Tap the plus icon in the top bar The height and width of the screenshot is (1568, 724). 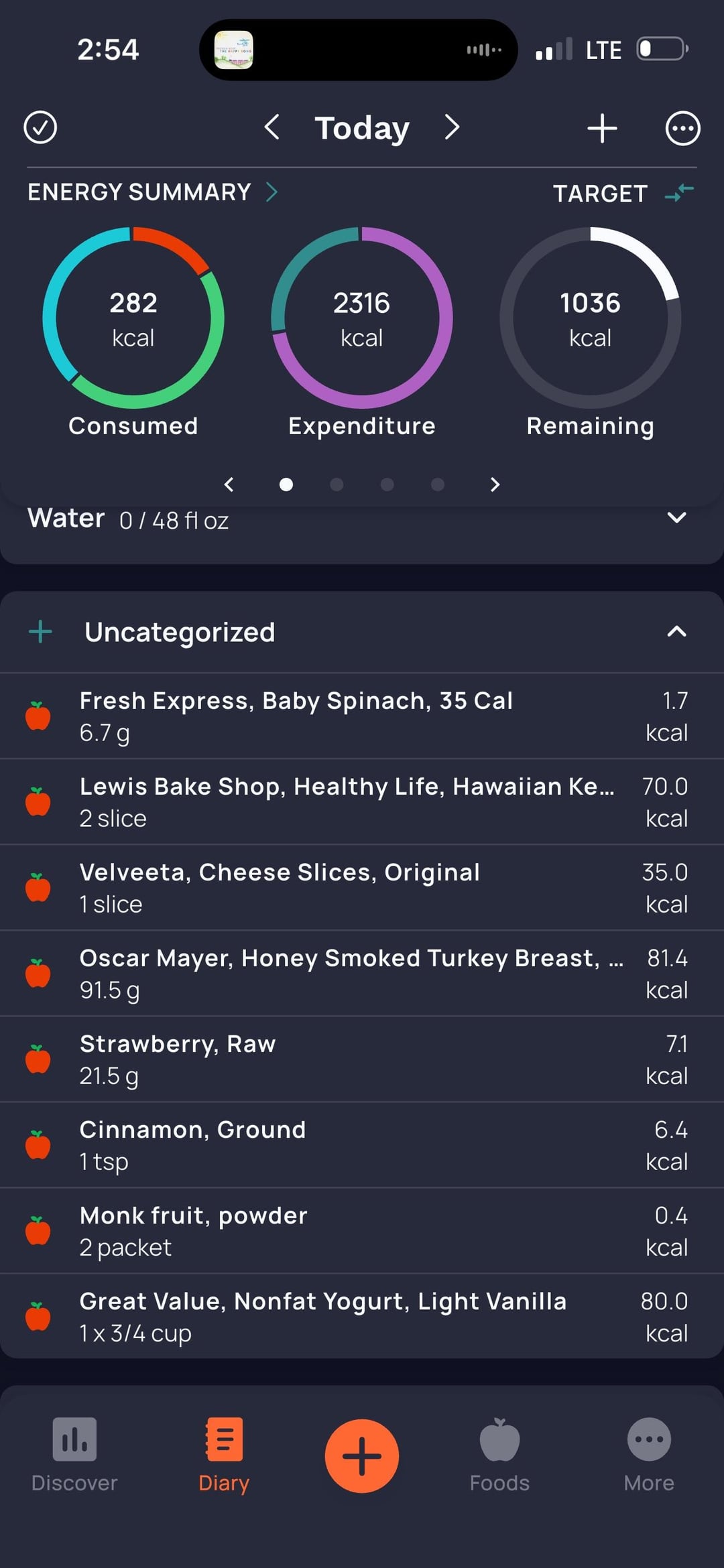602,128
